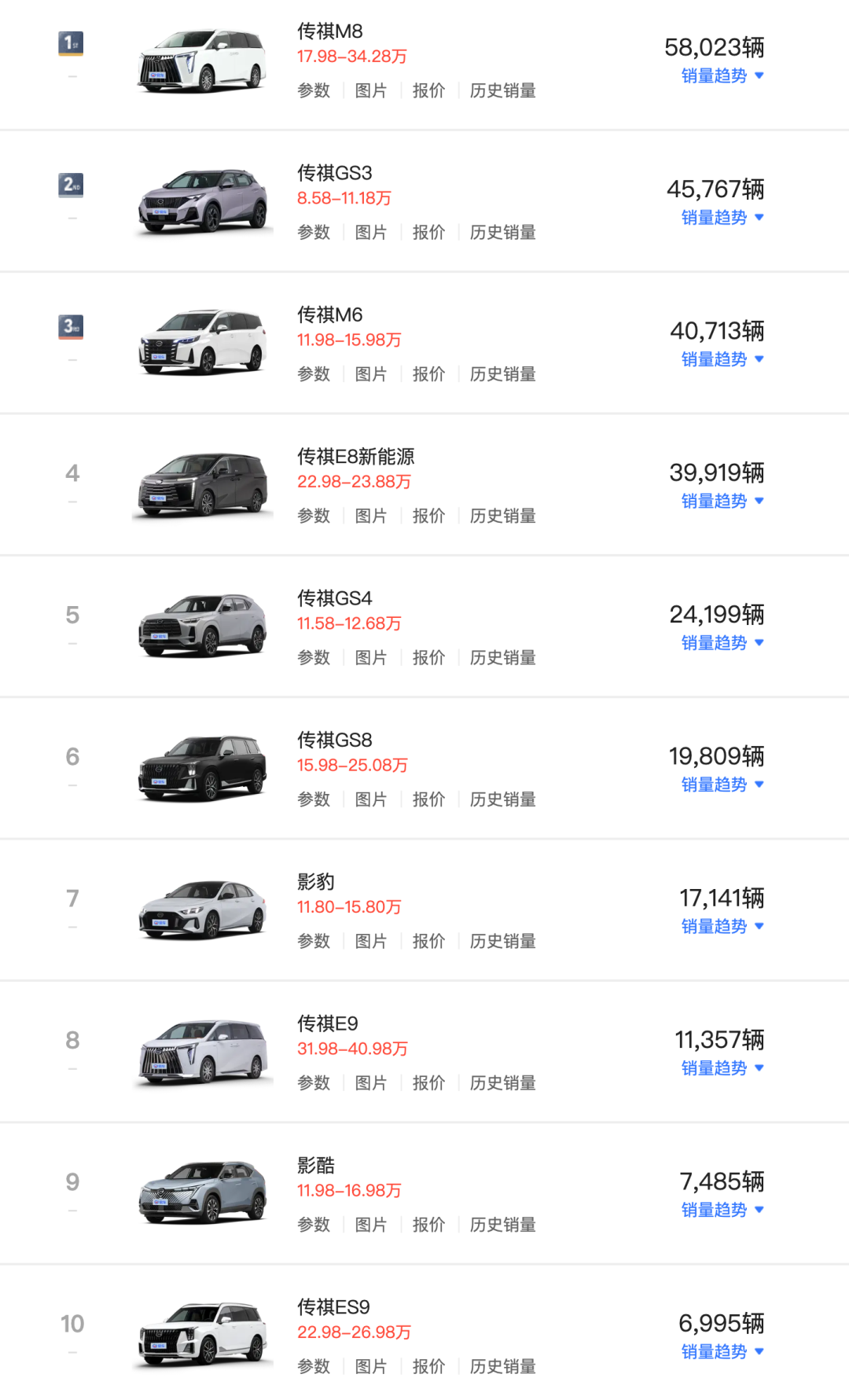The image size is (849, 1400).
Task: View 图片 of 传祺GS3
Action: point(370,233)
